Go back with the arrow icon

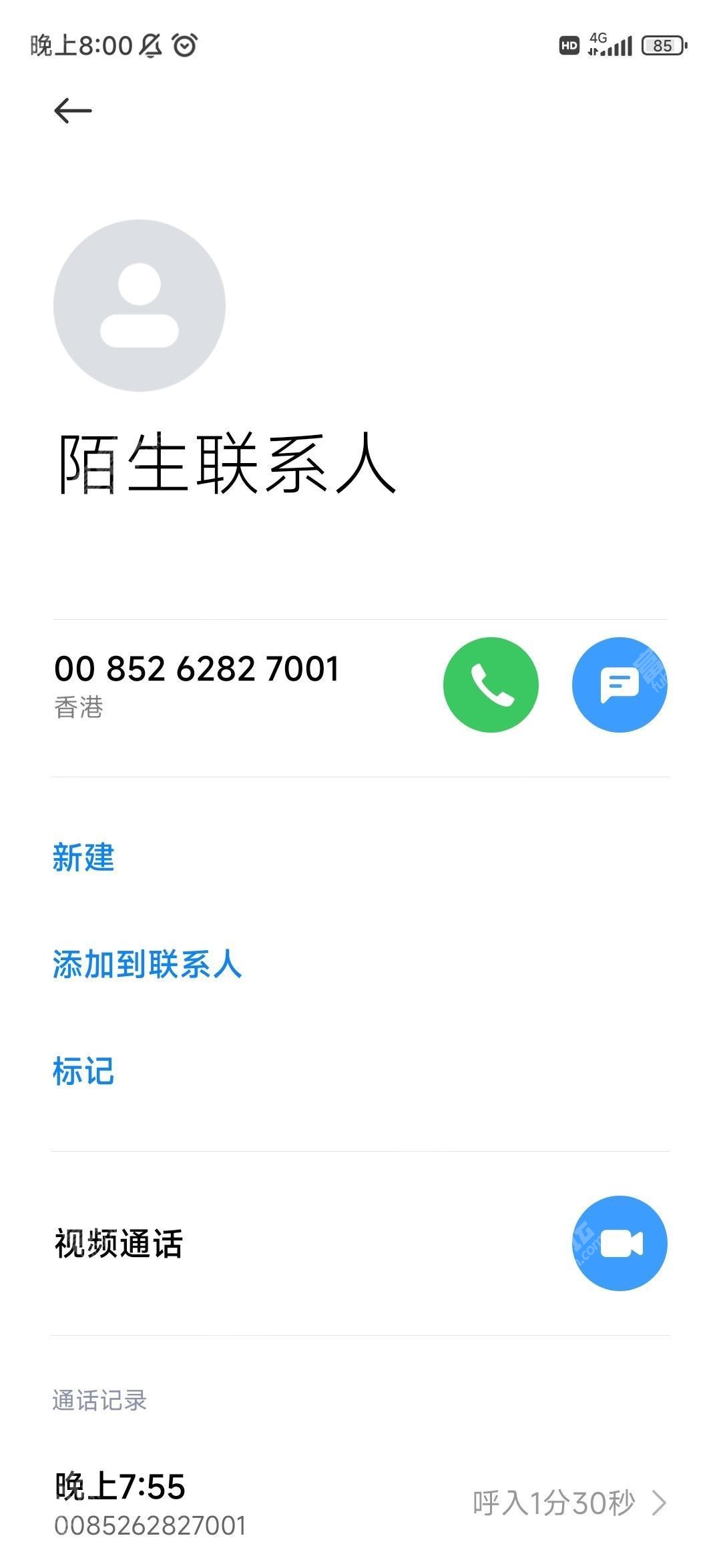73,111
